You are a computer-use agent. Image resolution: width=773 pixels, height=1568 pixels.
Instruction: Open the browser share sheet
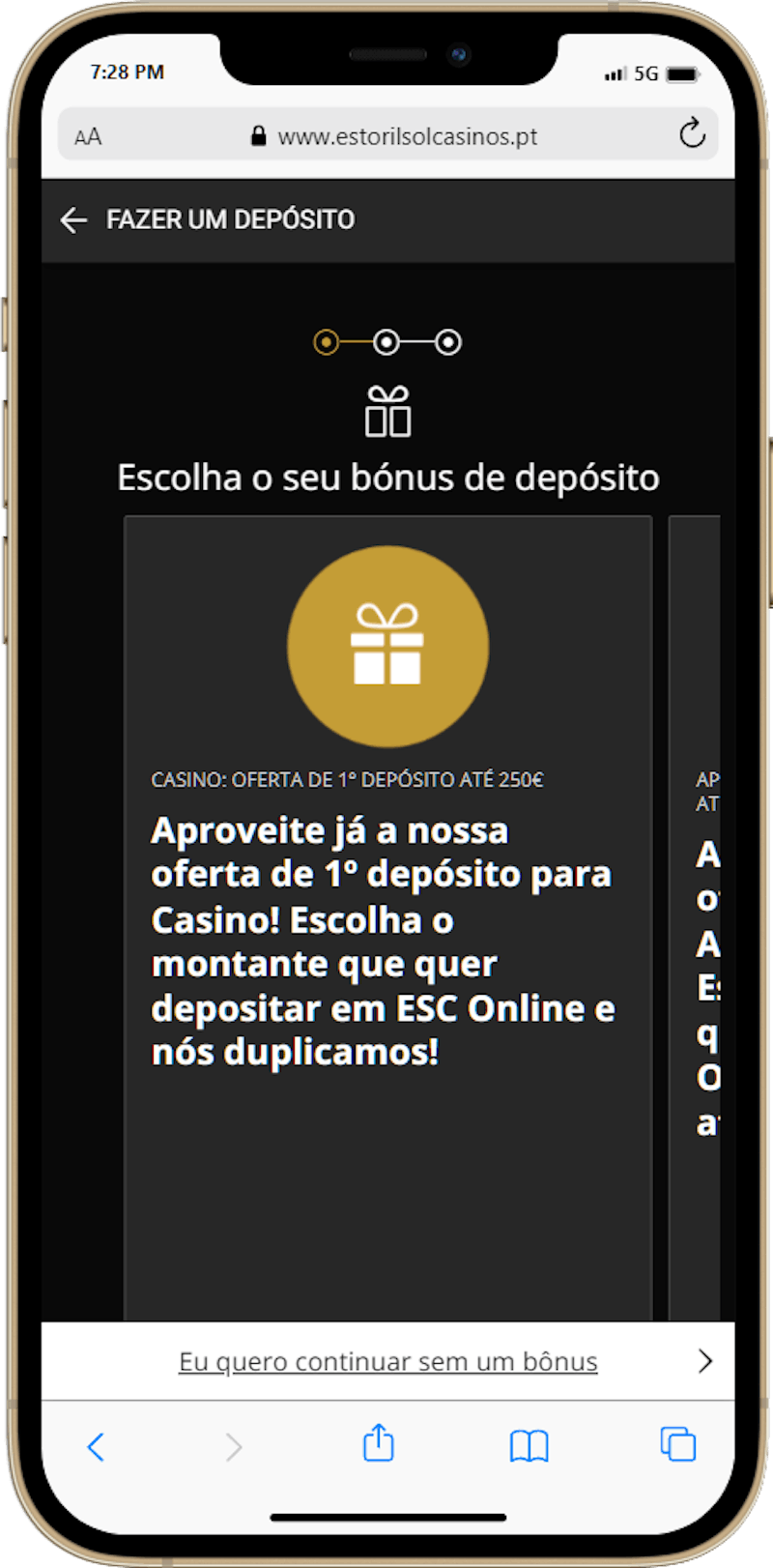pos(379,1444)
